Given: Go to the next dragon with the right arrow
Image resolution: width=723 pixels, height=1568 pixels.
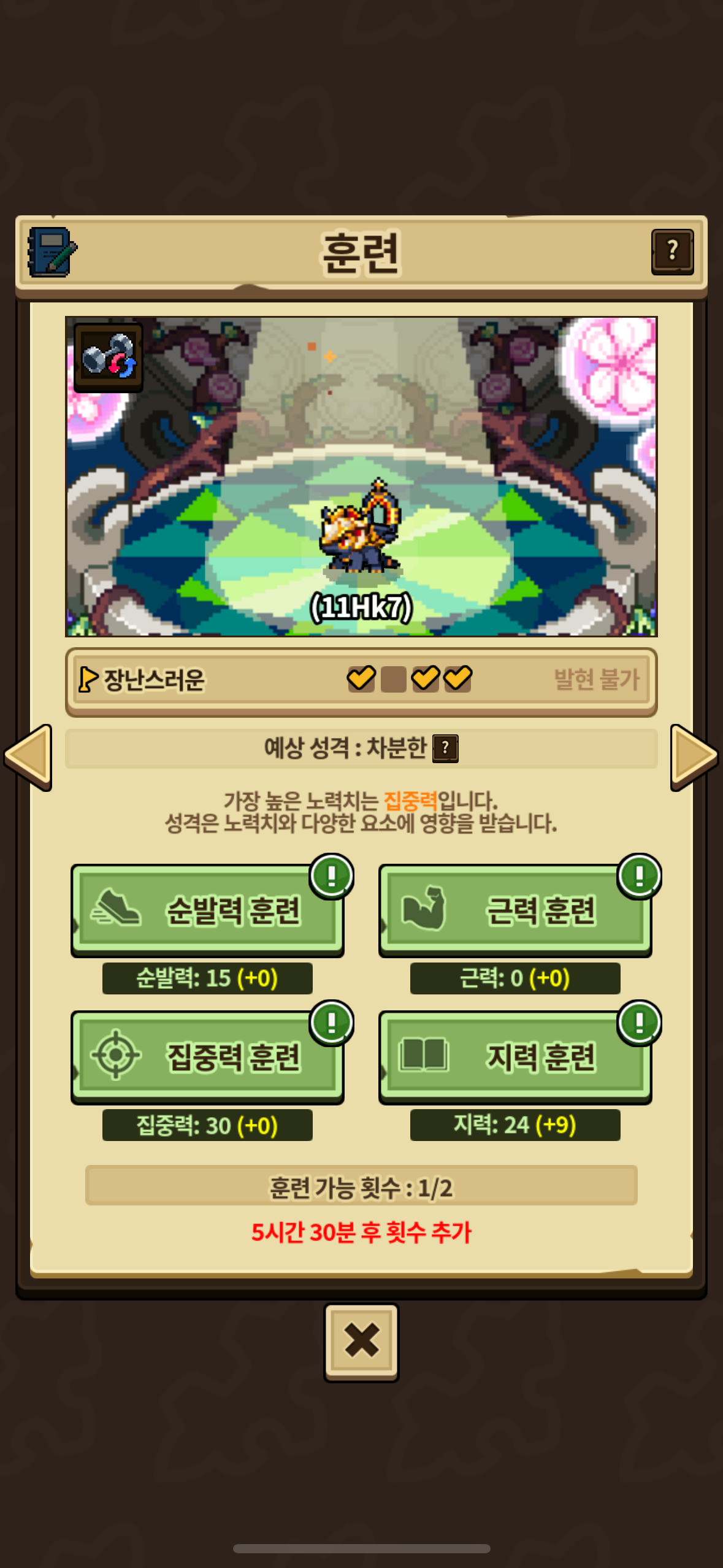Looking at the screenshot, I should (x=694, y=756).
